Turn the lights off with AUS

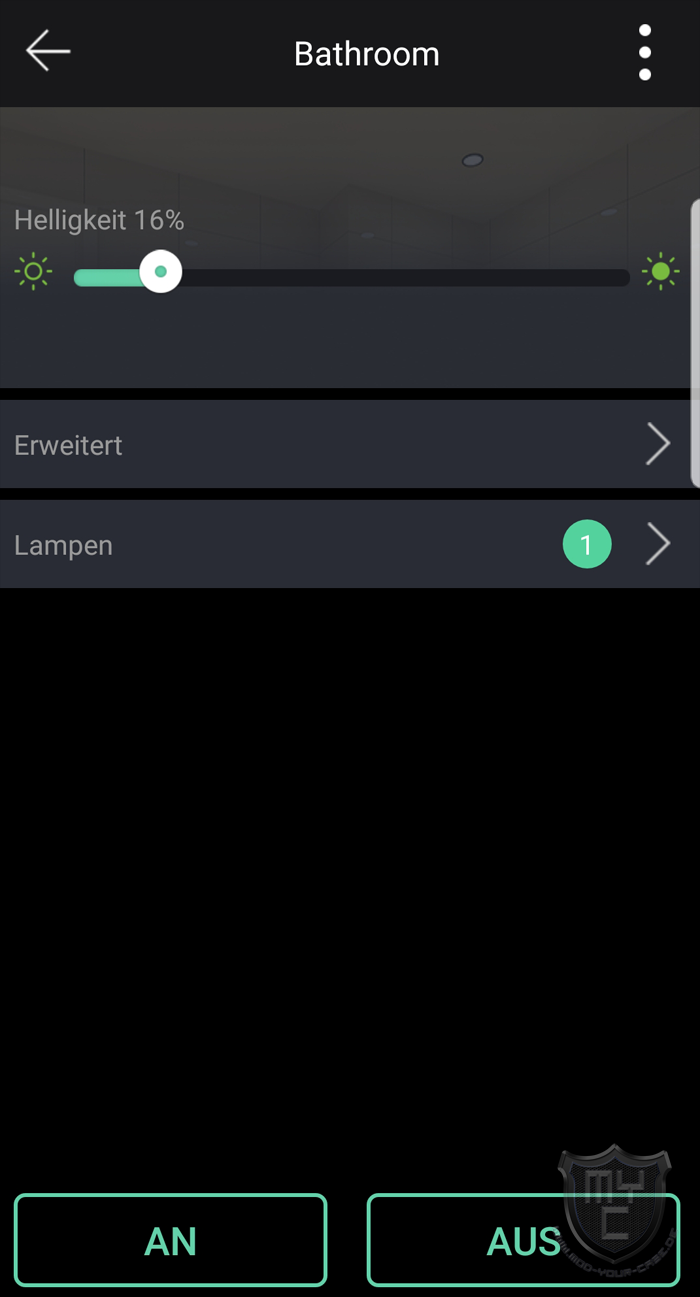[524, 1240]
